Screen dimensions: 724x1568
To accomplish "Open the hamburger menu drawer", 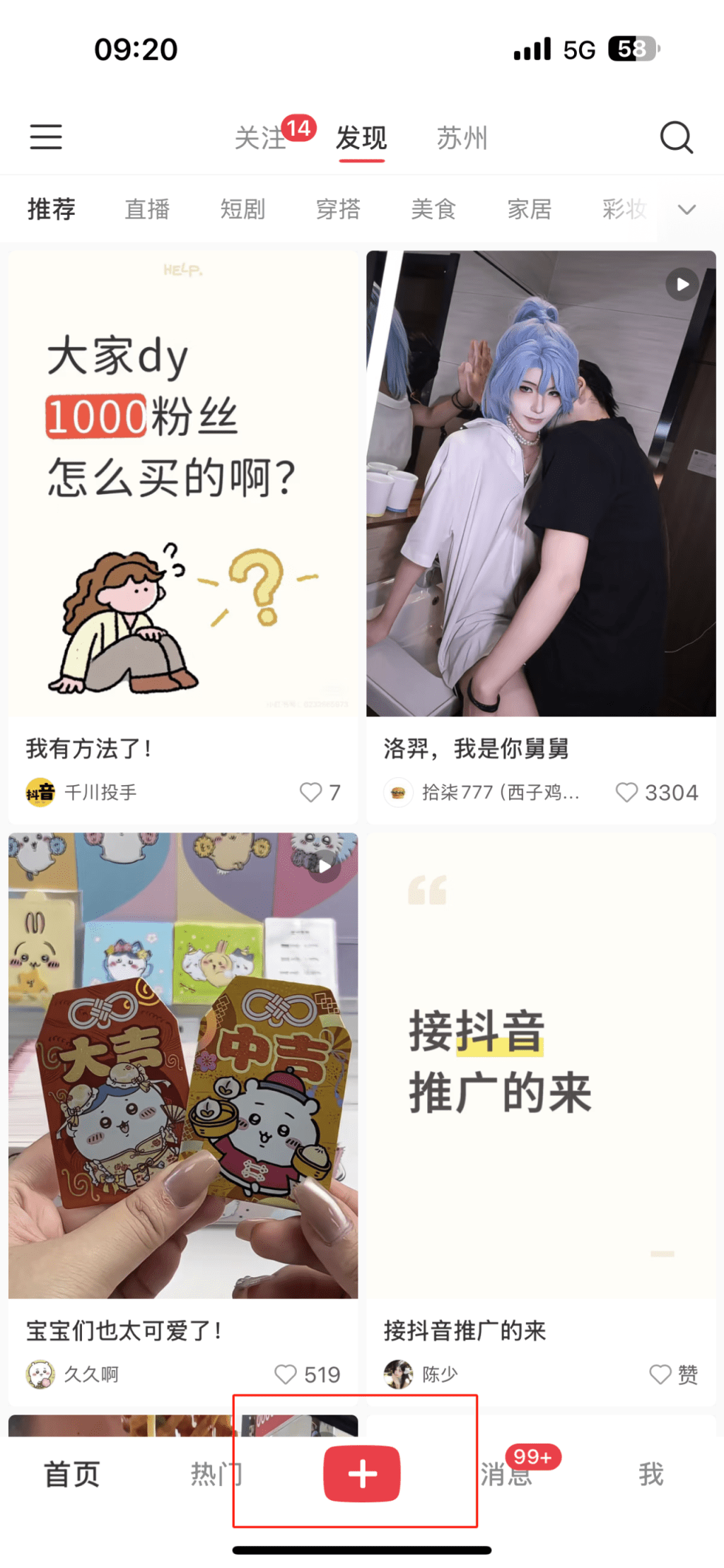I will coord(46,137).
